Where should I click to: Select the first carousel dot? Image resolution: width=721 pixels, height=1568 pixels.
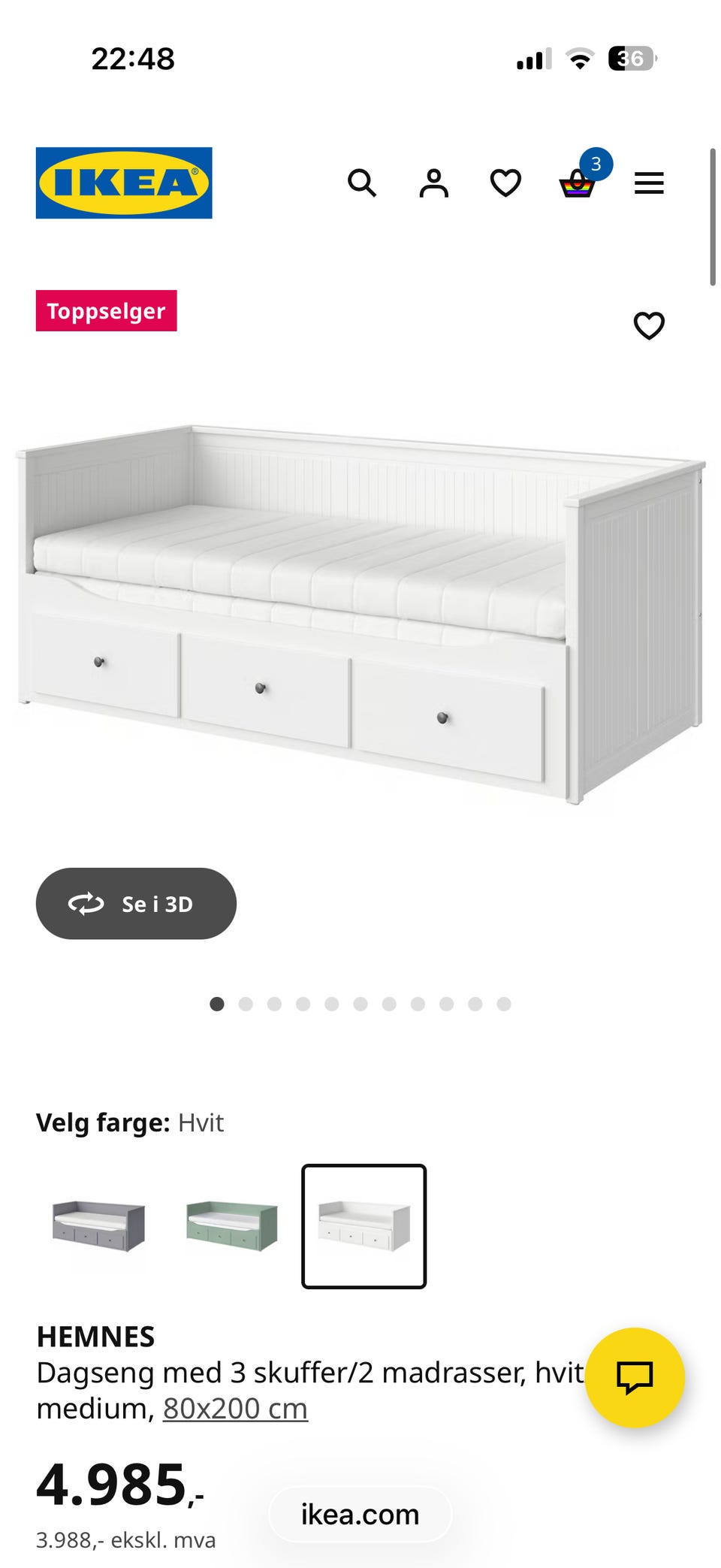[219, 1002]
